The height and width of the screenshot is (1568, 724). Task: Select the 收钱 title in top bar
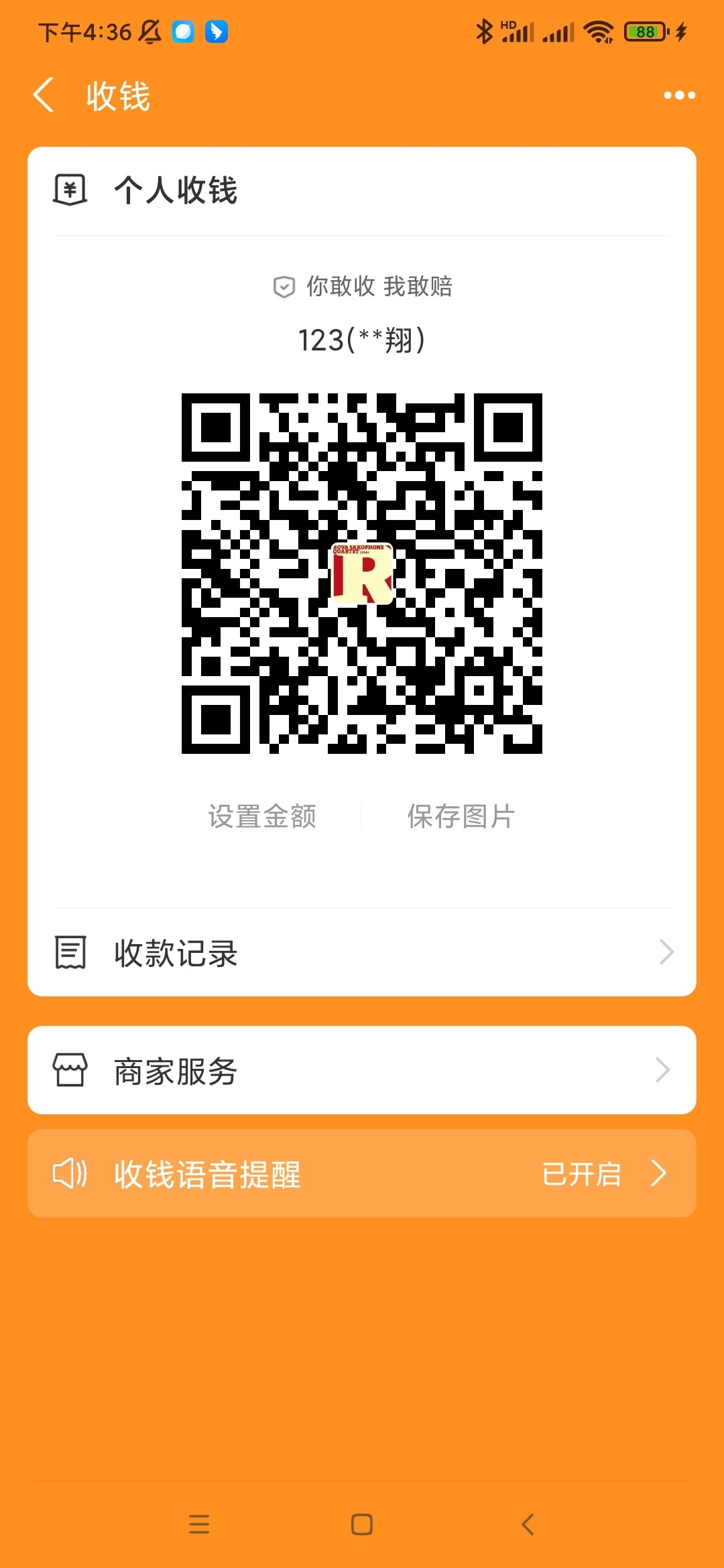tap(119, 95)
